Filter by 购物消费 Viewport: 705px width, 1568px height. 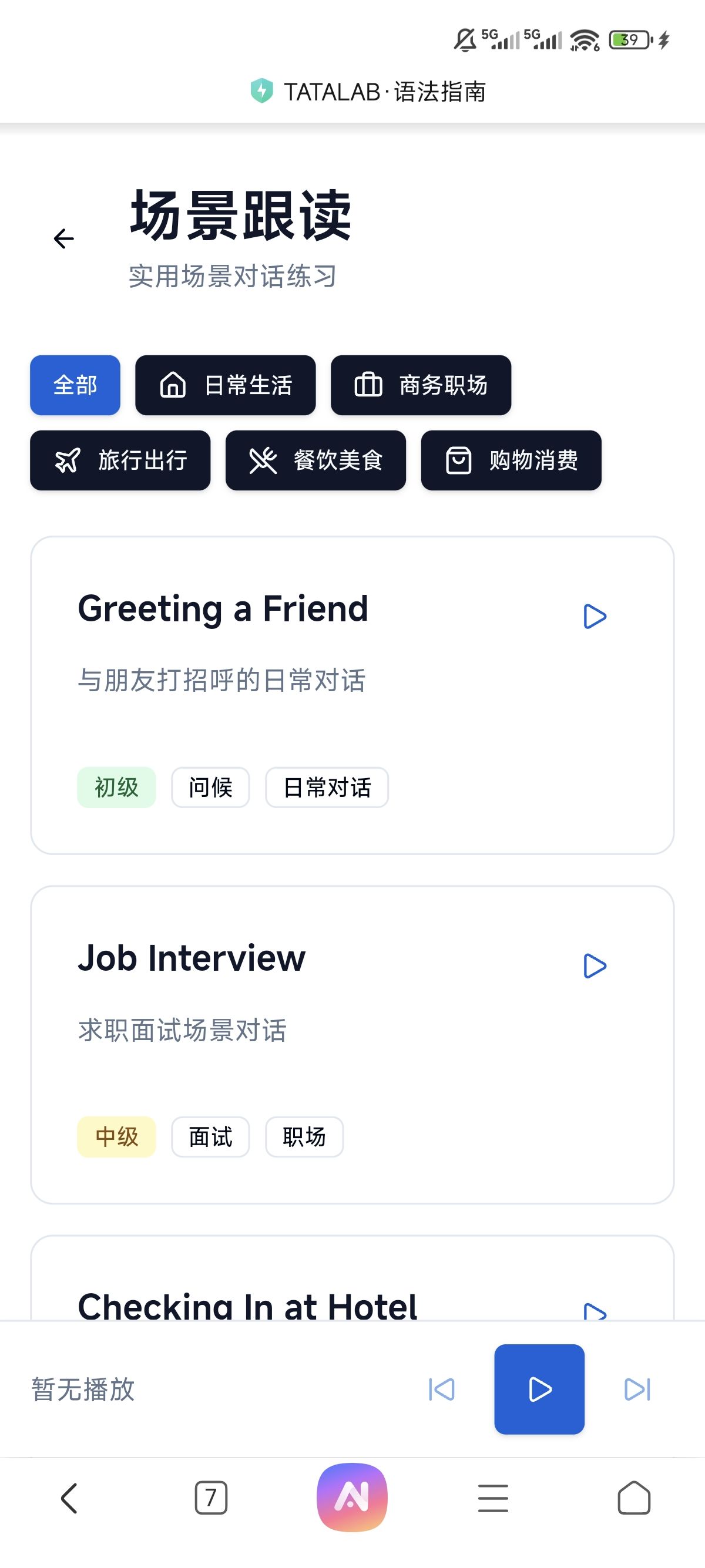(x=511, y=460)
